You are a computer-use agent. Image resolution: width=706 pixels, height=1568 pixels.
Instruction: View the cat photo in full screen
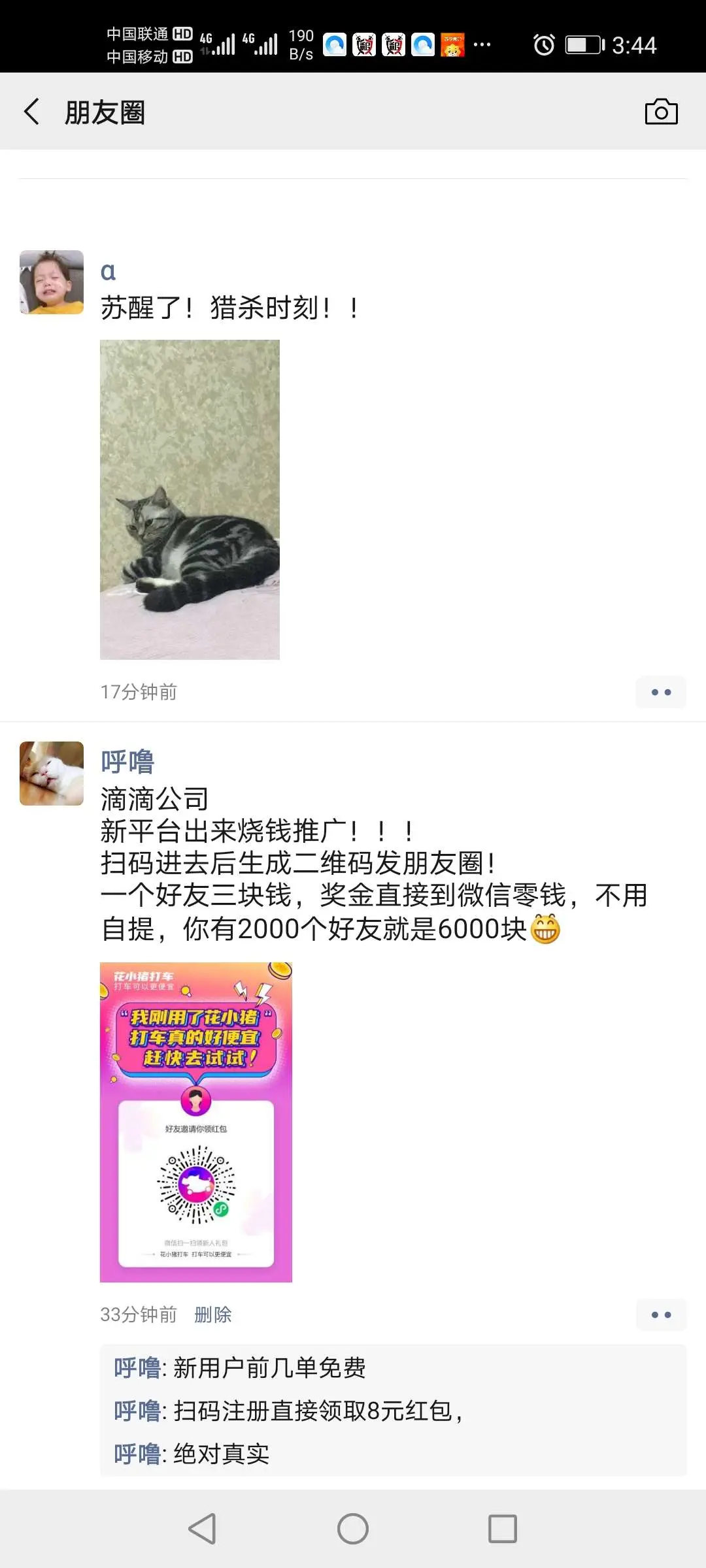point(190,500)
